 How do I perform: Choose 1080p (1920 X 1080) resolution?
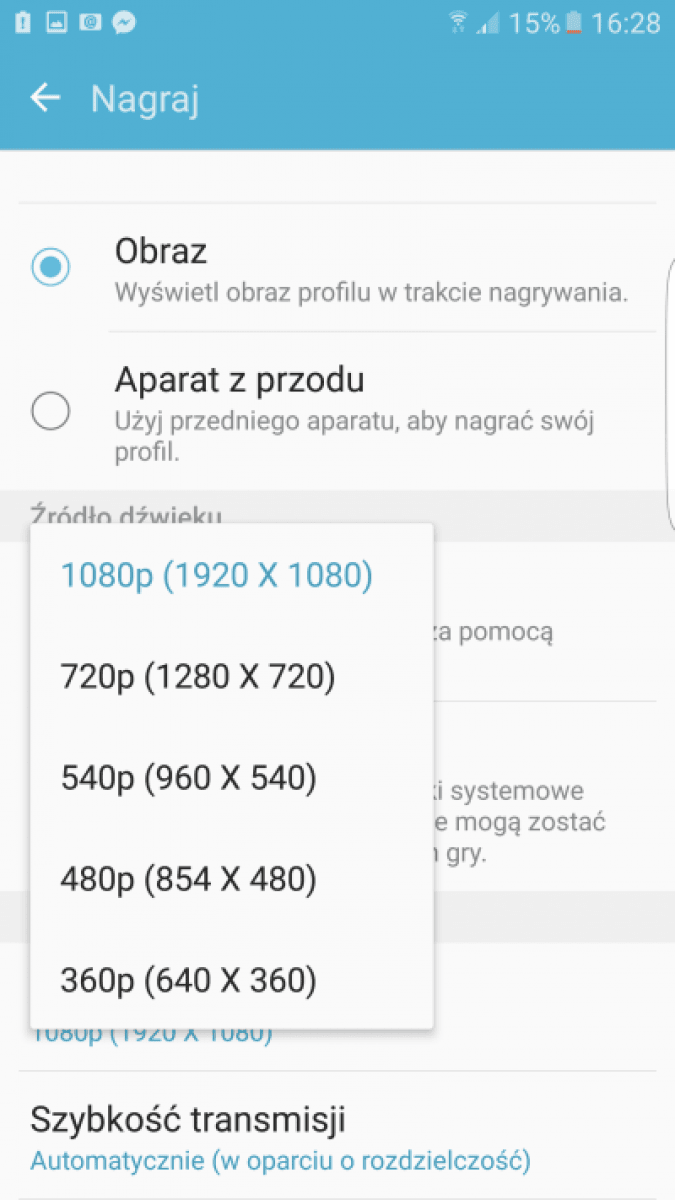(232, 576)
